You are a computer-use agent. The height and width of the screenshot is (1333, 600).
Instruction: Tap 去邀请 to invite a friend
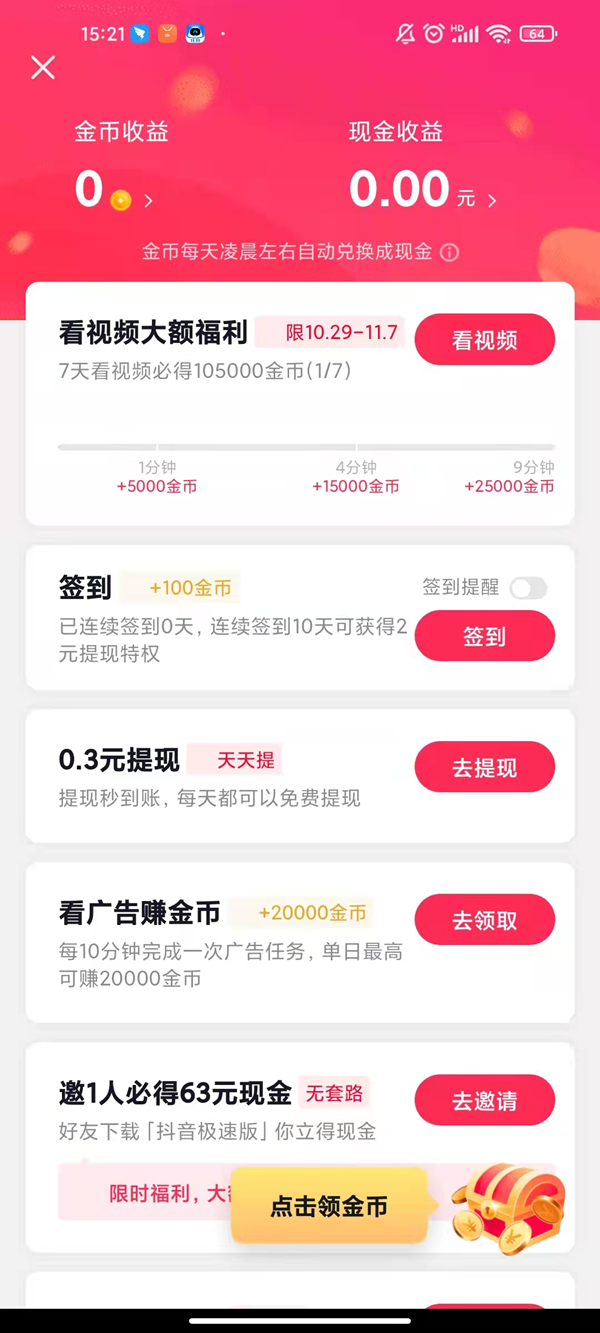click(x=484, y=1101)
